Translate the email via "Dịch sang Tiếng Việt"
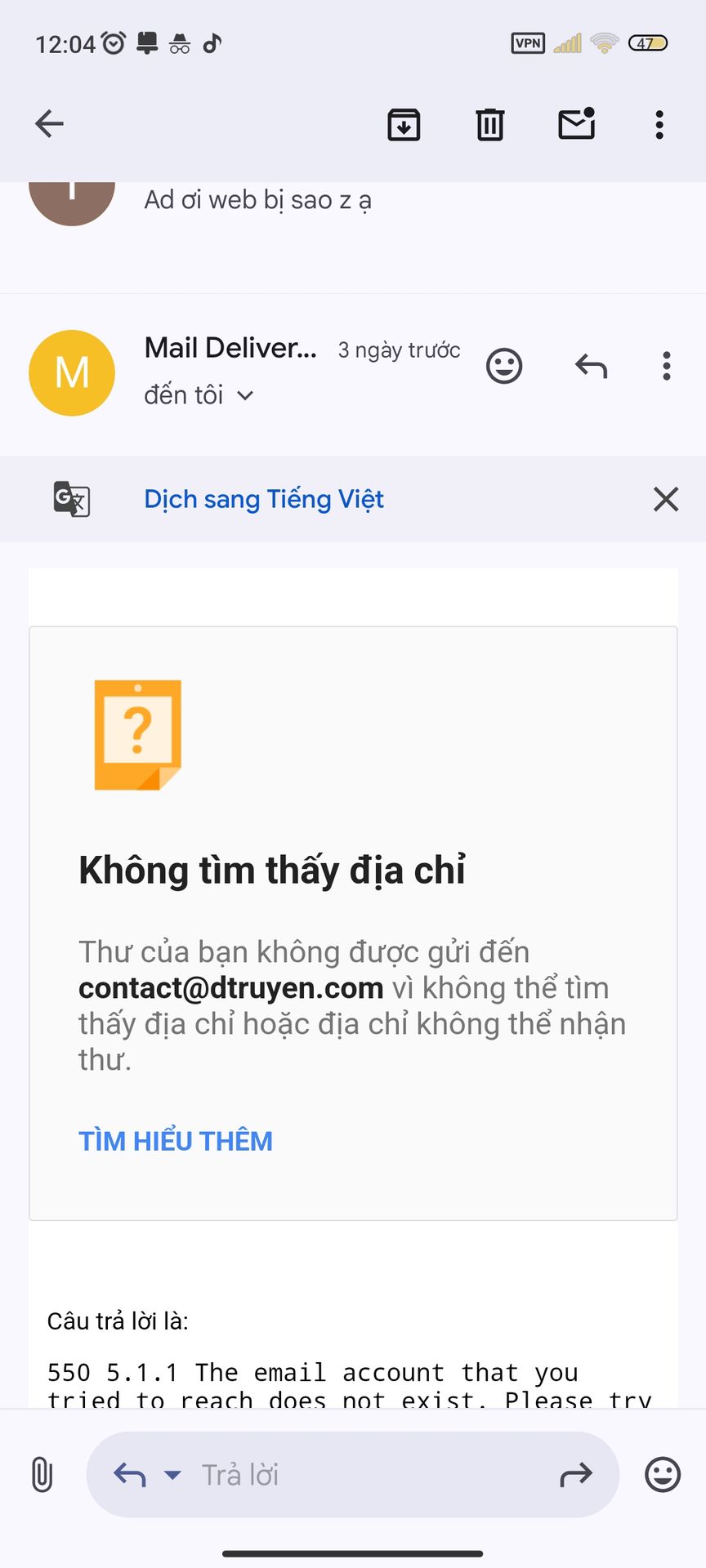Image resolution: width=706 pixels, height=1568 pixels. click(263, 499)
